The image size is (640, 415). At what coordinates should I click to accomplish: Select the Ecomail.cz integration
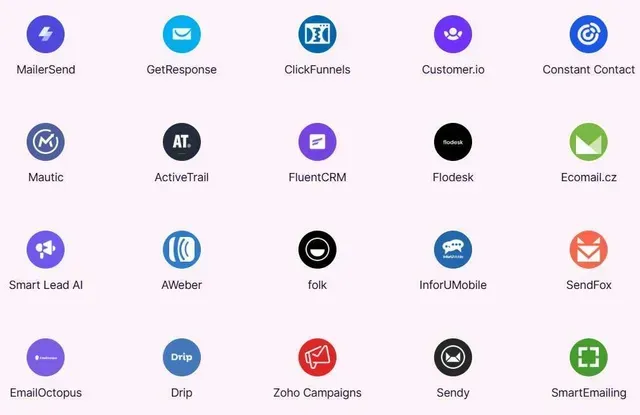coord(588,142)
